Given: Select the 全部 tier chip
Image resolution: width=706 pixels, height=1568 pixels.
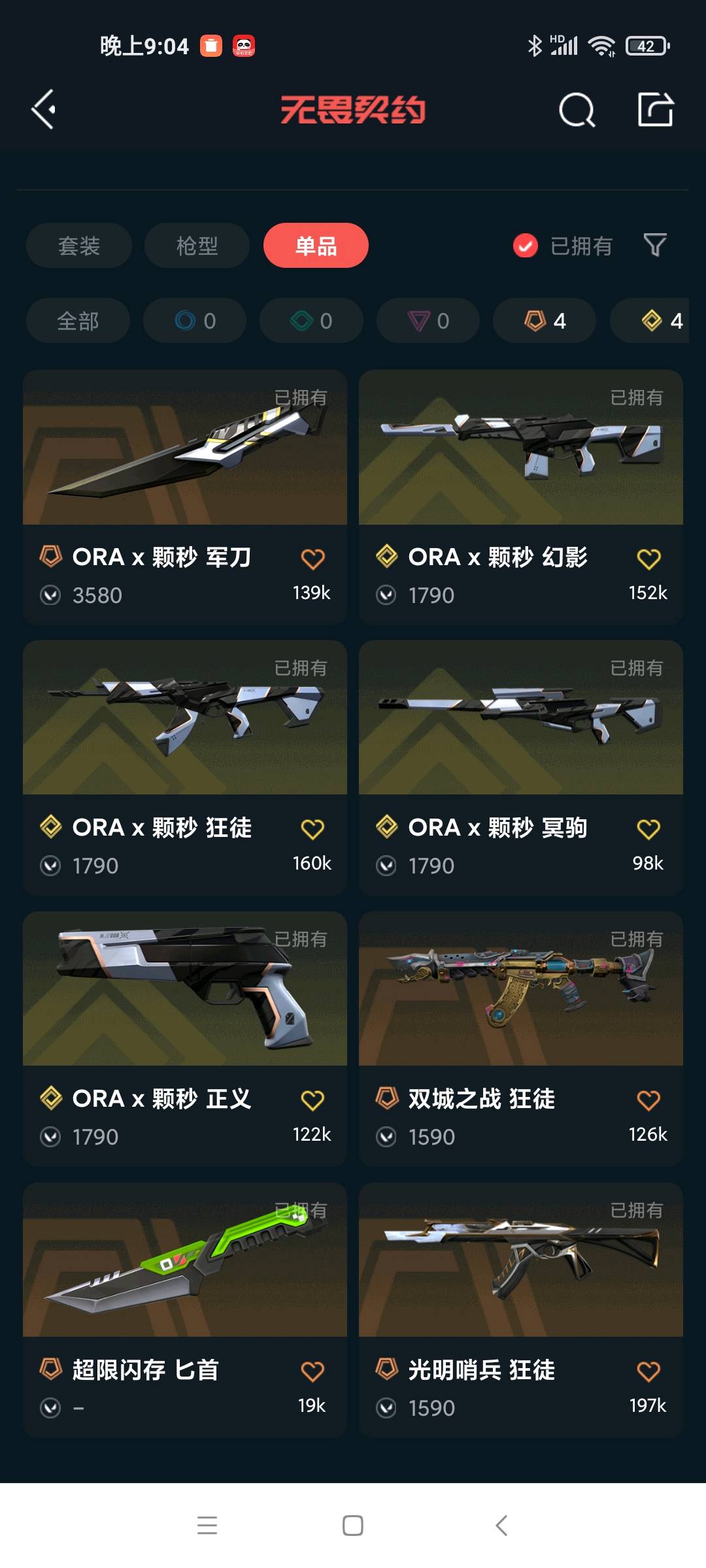Looking at the screenshot, I should 78,321.
